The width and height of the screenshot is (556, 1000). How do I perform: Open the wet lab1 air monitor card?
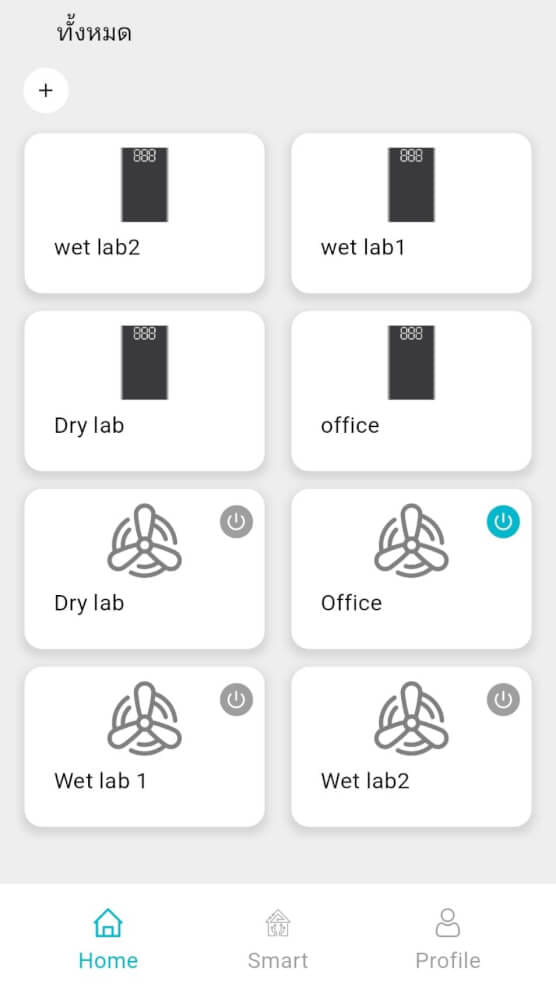(411, 213)
